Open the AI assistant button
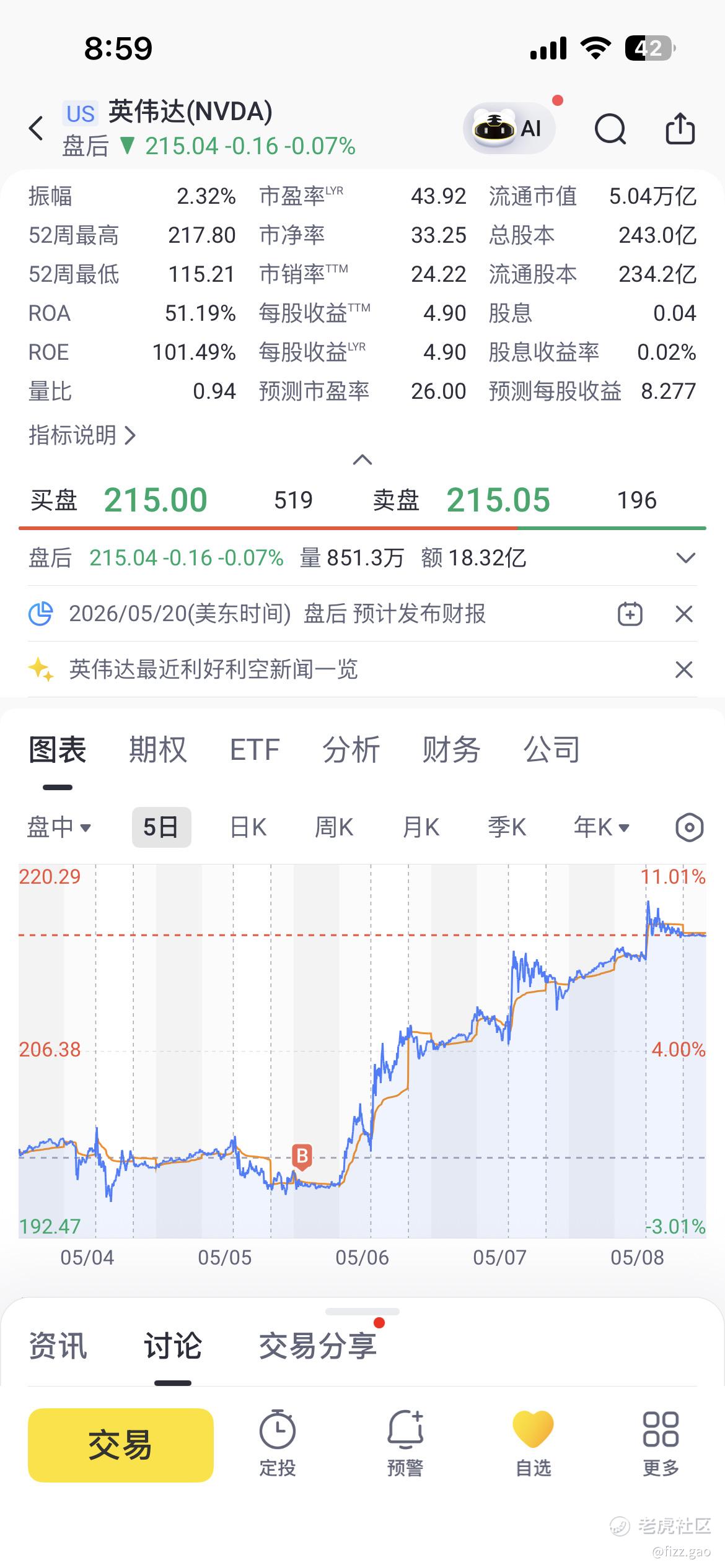The image size is (725, 1568). pos(509,128)
